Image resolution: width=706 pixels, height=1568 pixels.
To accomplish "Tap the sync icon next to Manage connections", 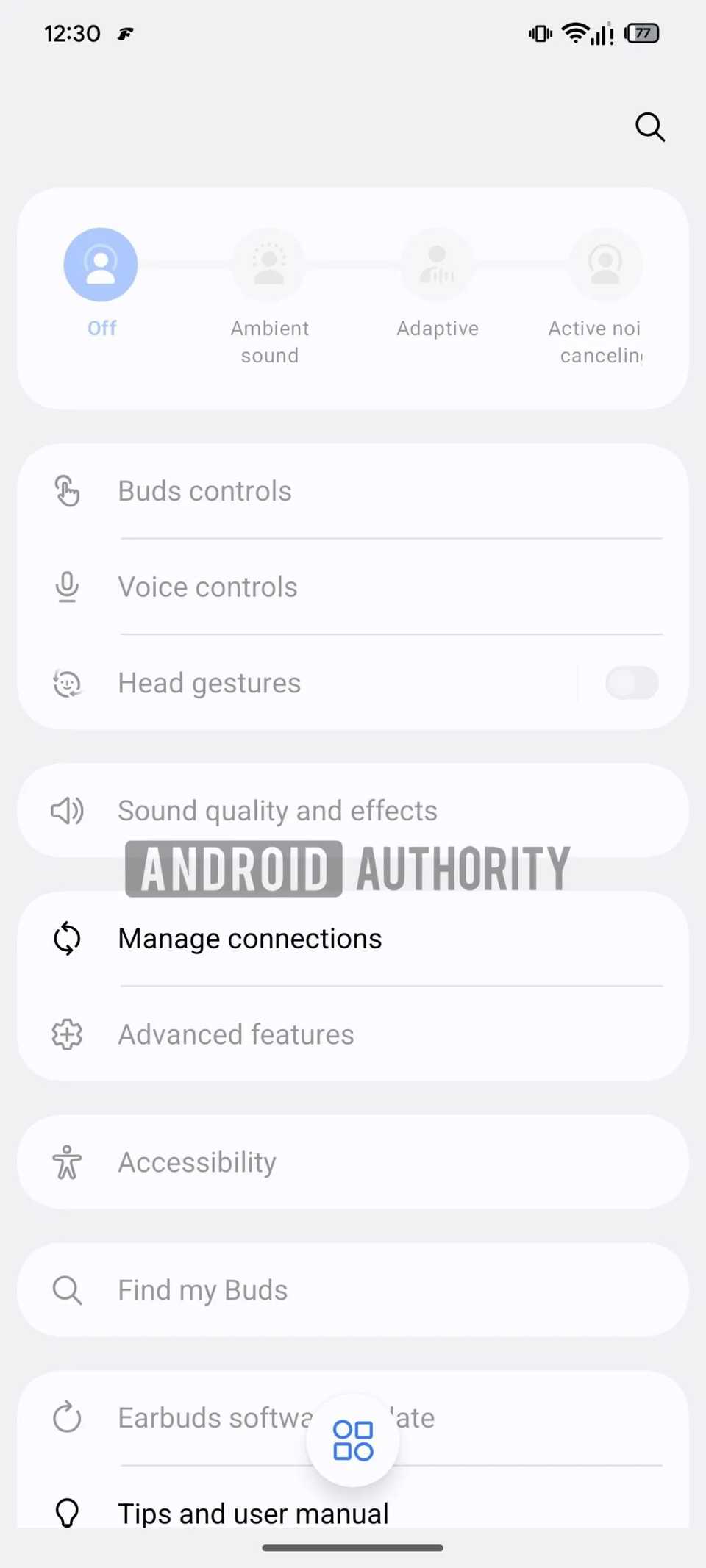I will tap(67, 938).
